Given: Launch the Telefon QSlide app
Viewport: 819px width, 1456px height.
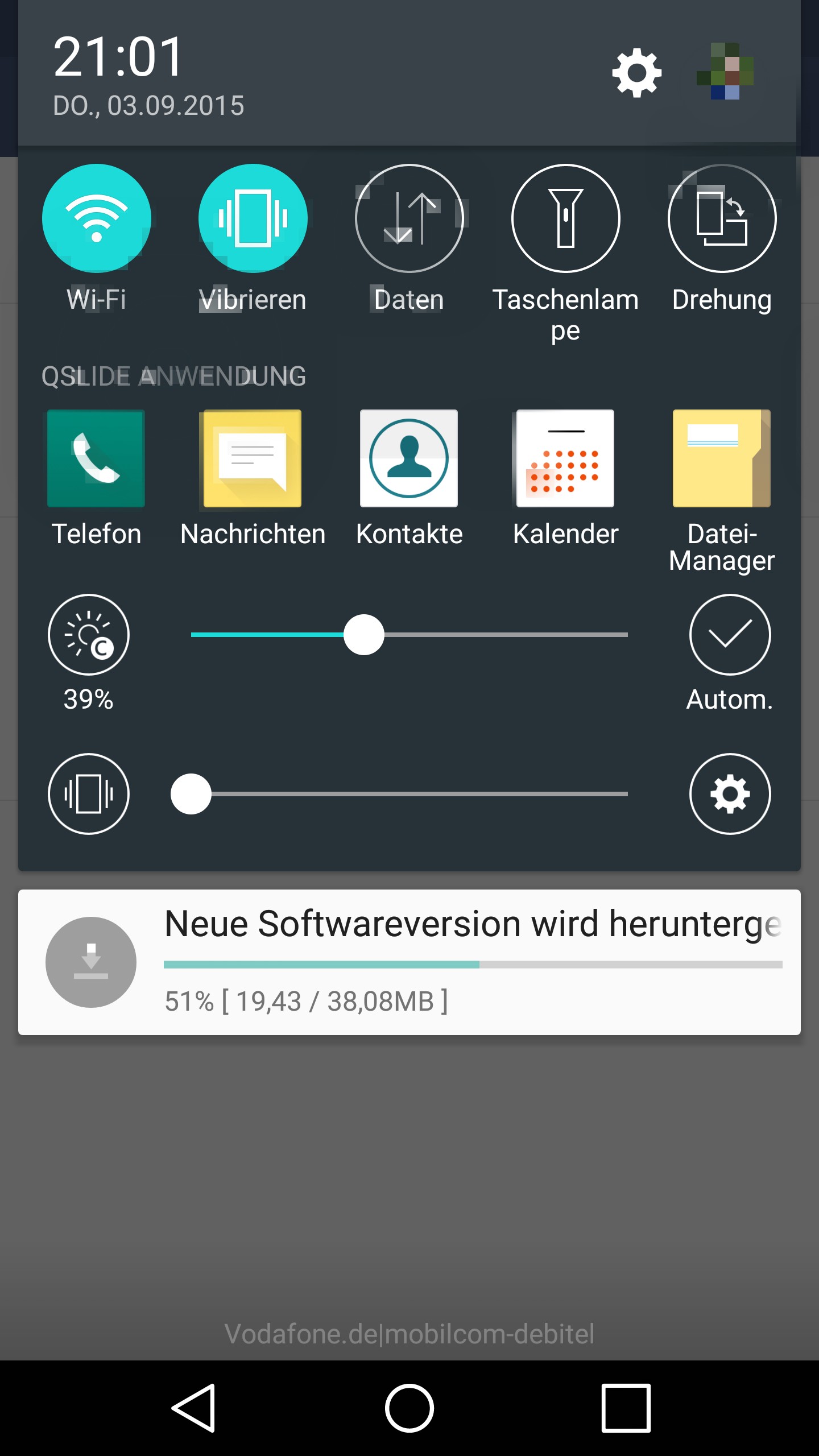Looking at the screenshot, I should (x=96, y=458).
